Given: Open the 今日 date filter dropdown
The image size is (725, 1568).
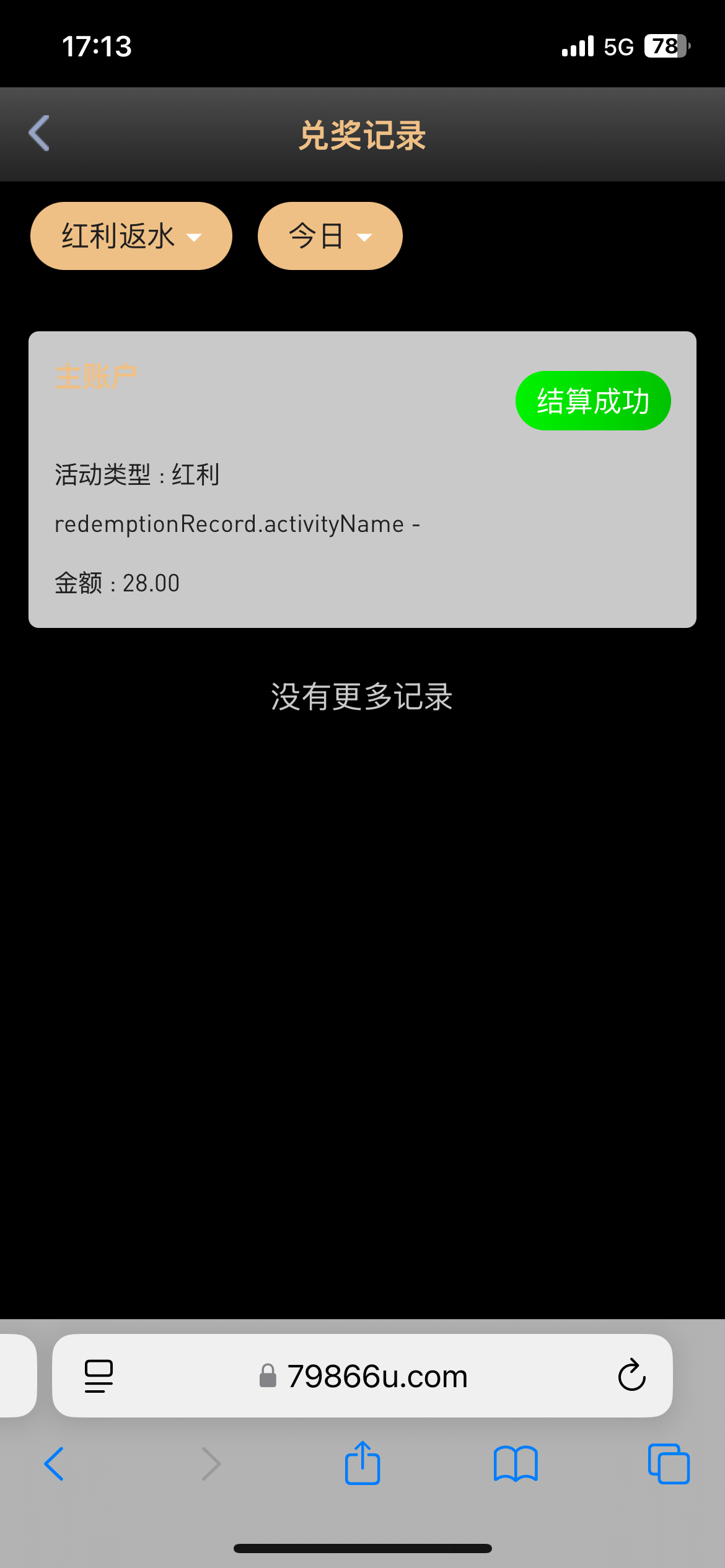Looking at the screenshot, I should 330,236.
